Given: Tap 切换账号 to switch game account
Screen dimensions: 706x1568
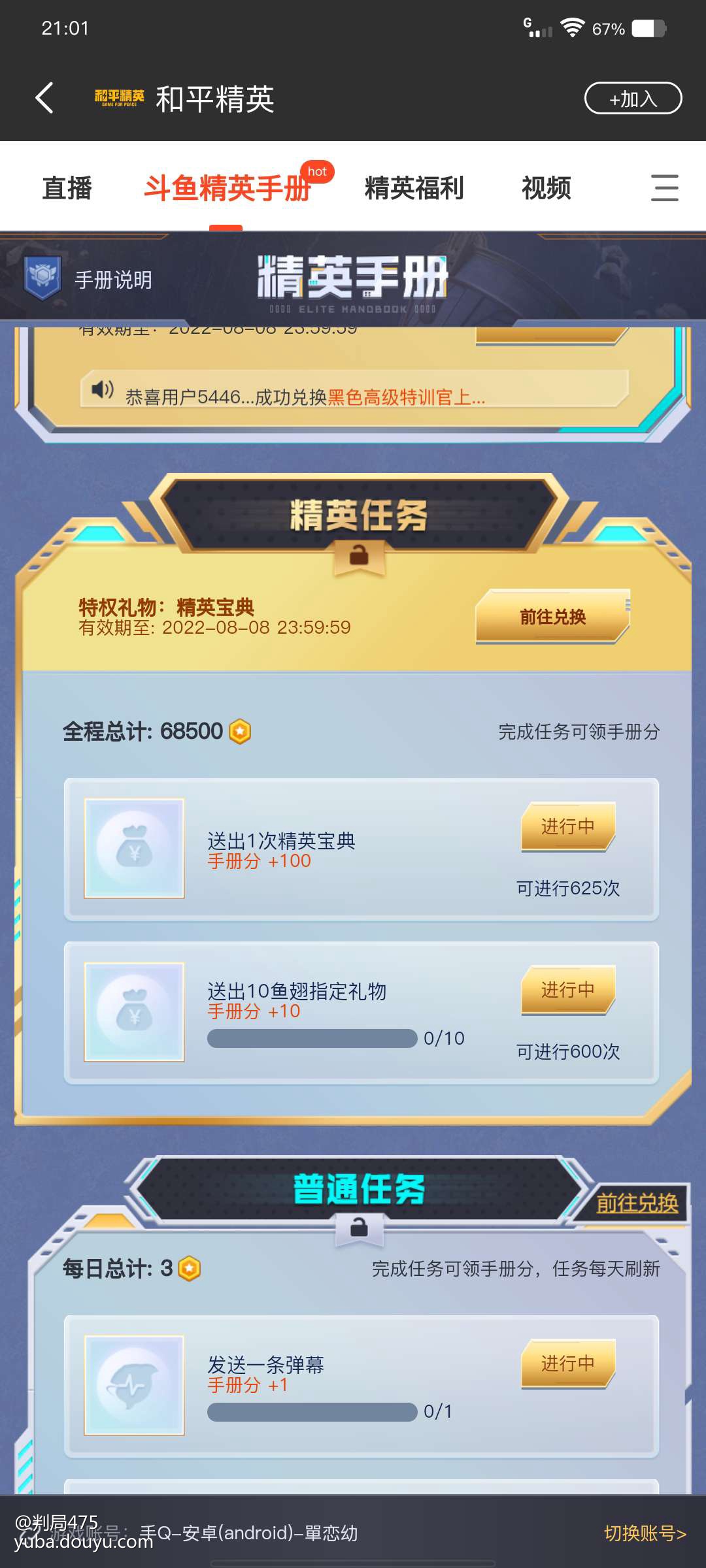Looking at the screenshot, I should click(645, 1533).
